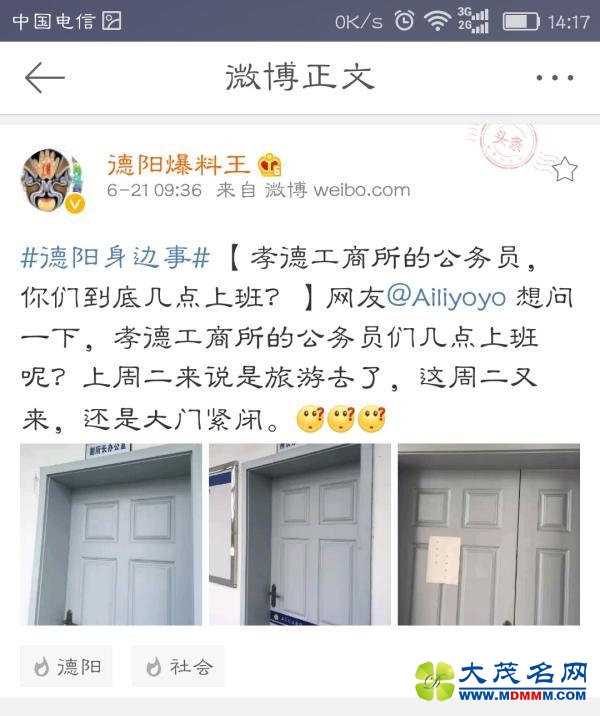Viewport: 600px width, 716px height.
Task: Open the #德阳身边事# hashtag topic
Action: (115, 257)
